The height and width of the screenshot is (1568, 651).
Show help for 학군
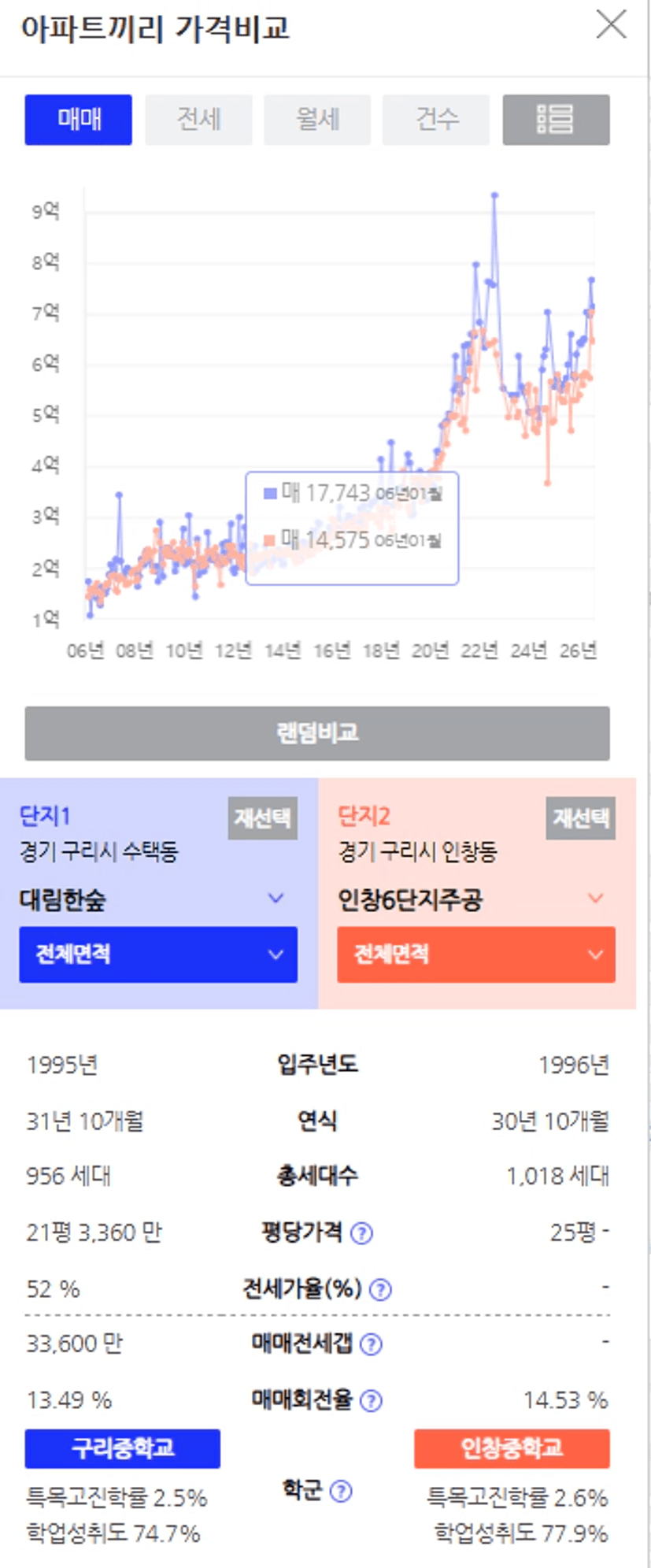[x=341, y=1491]
